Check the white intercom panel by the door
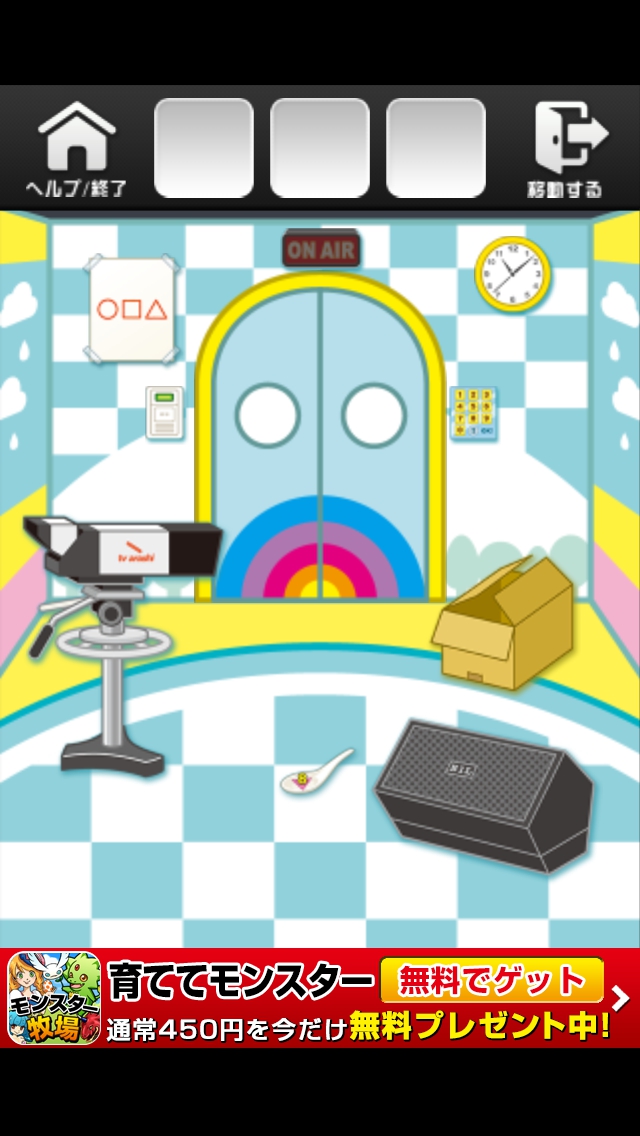Viewport: 640px width, 1136px height. [165, 412]
